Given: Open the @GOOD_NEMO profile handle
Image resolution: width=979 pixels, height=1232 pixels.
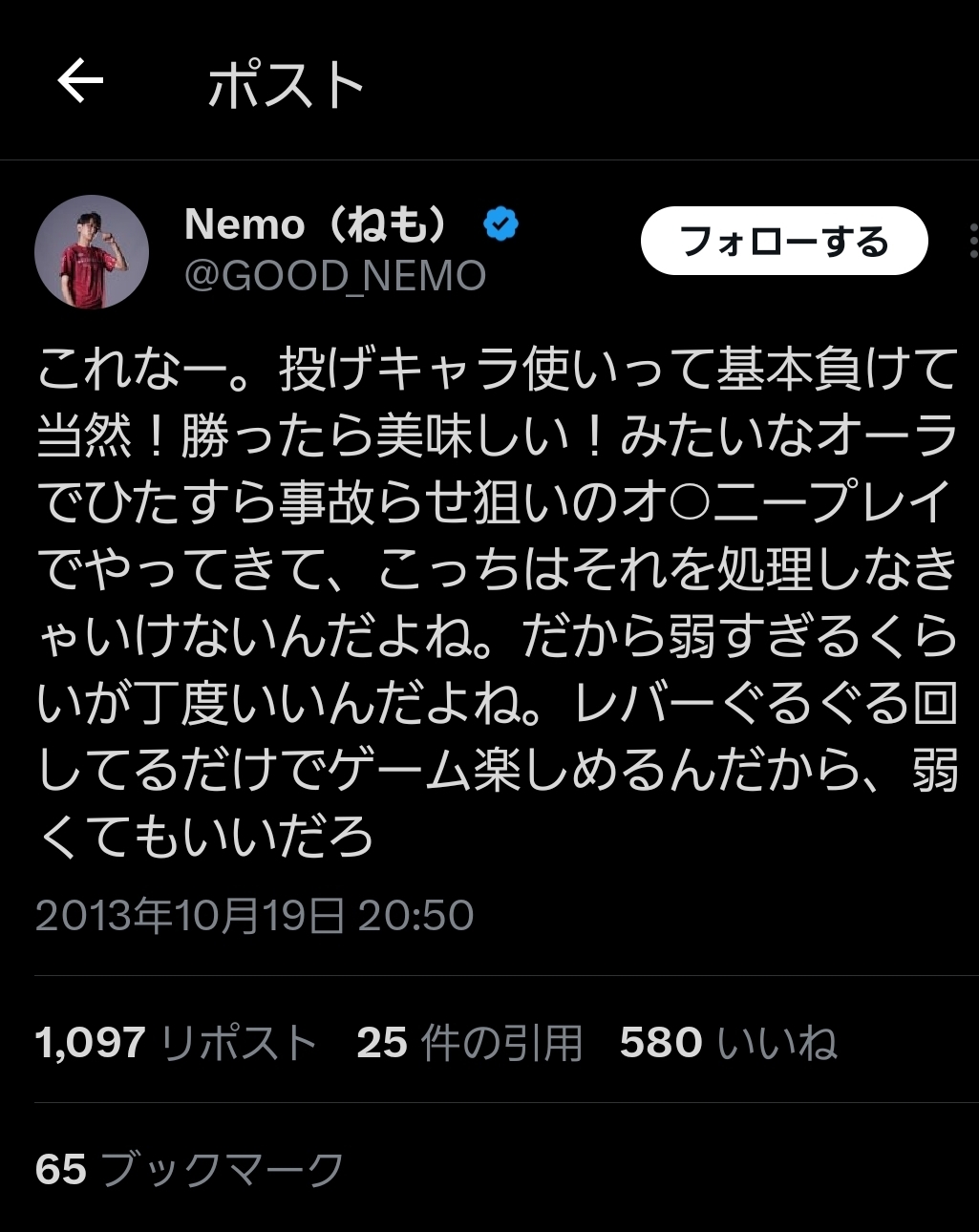Looking at the screenshot, I should (335, 276).
